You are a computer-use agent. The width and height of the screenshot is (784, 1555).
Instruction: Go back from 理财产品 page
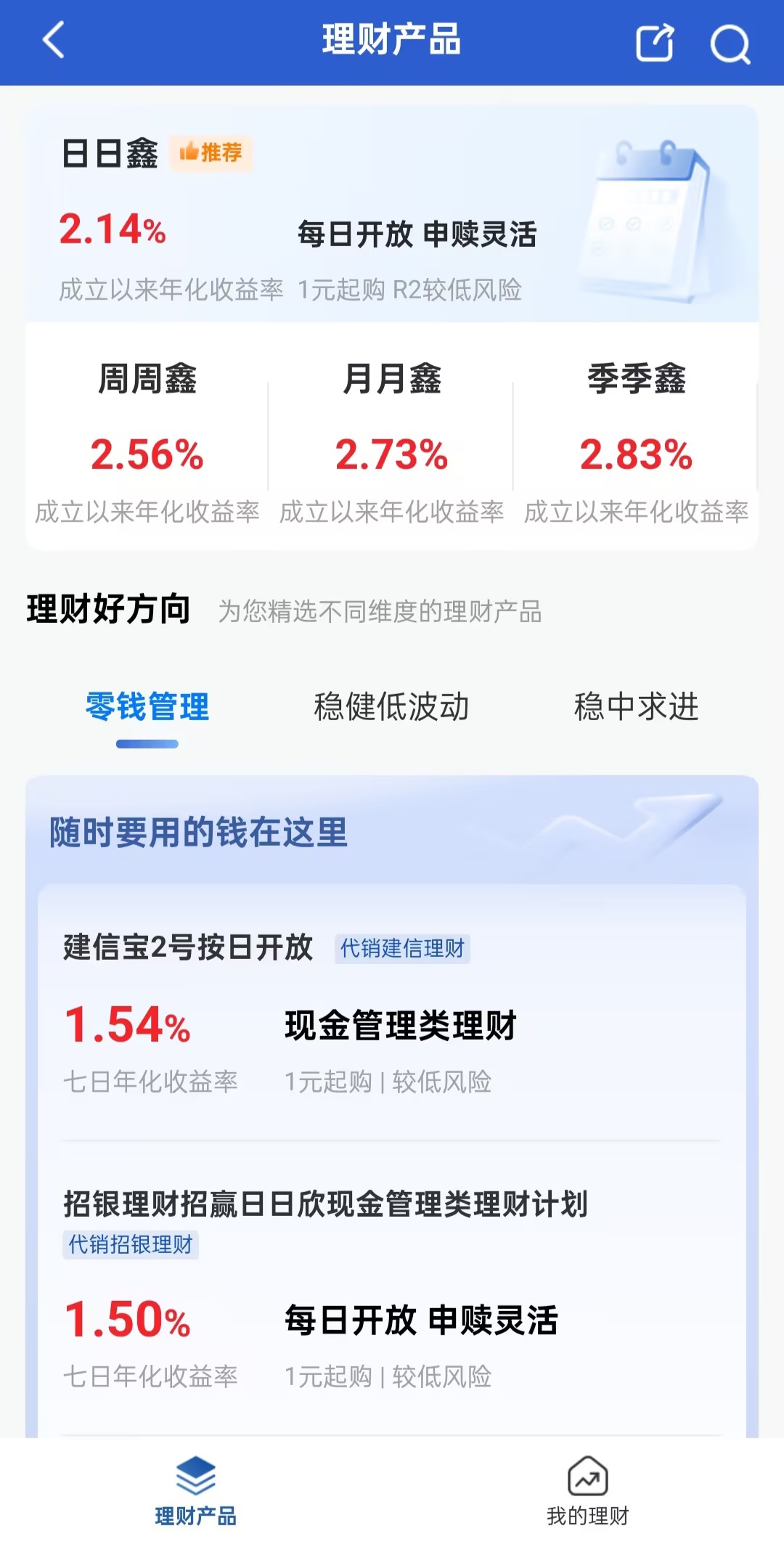point(54,40)
